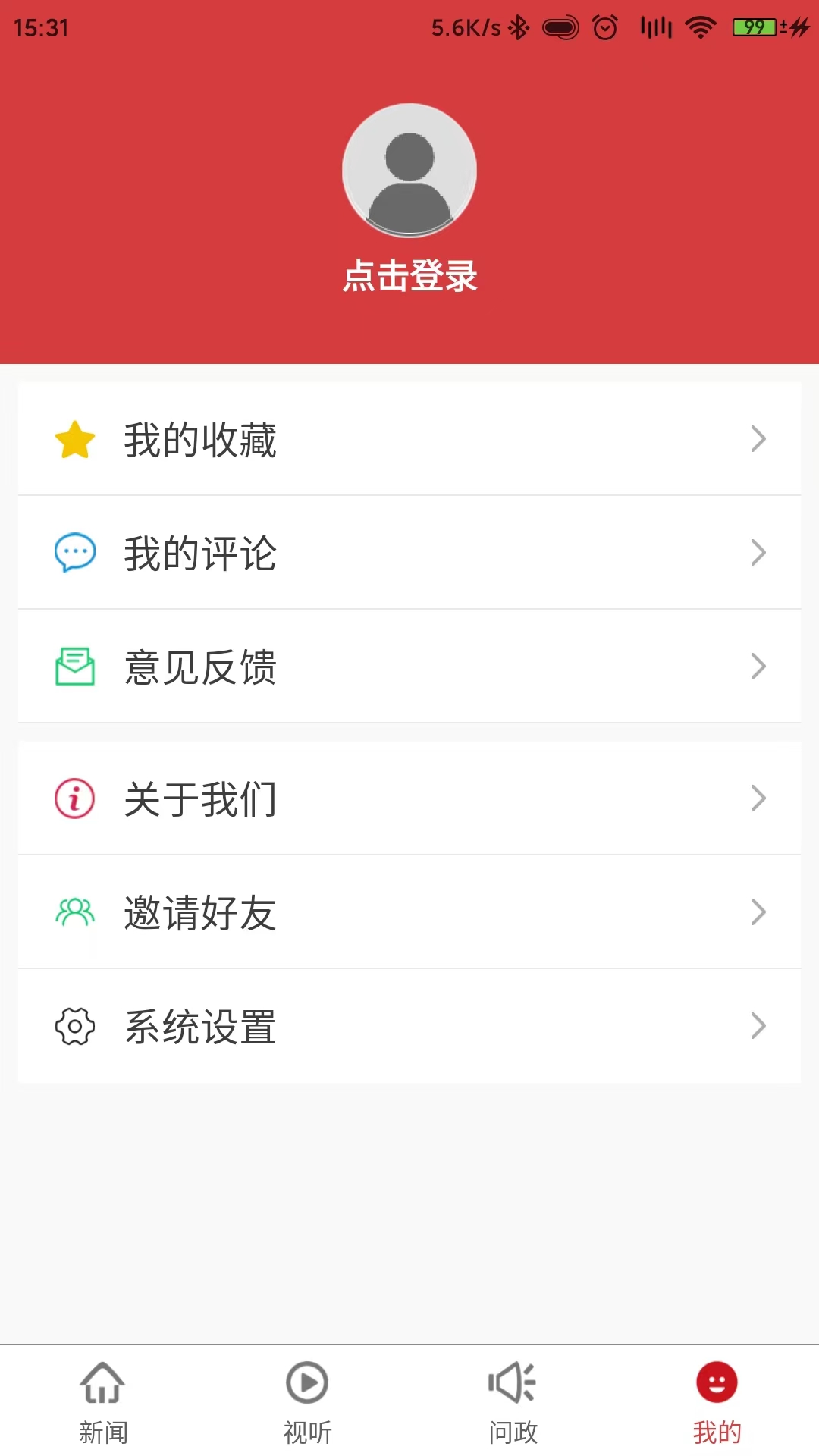Tap the profile avatar image
The width and height of the screenshot is (819, 1456).
(409, 171)
